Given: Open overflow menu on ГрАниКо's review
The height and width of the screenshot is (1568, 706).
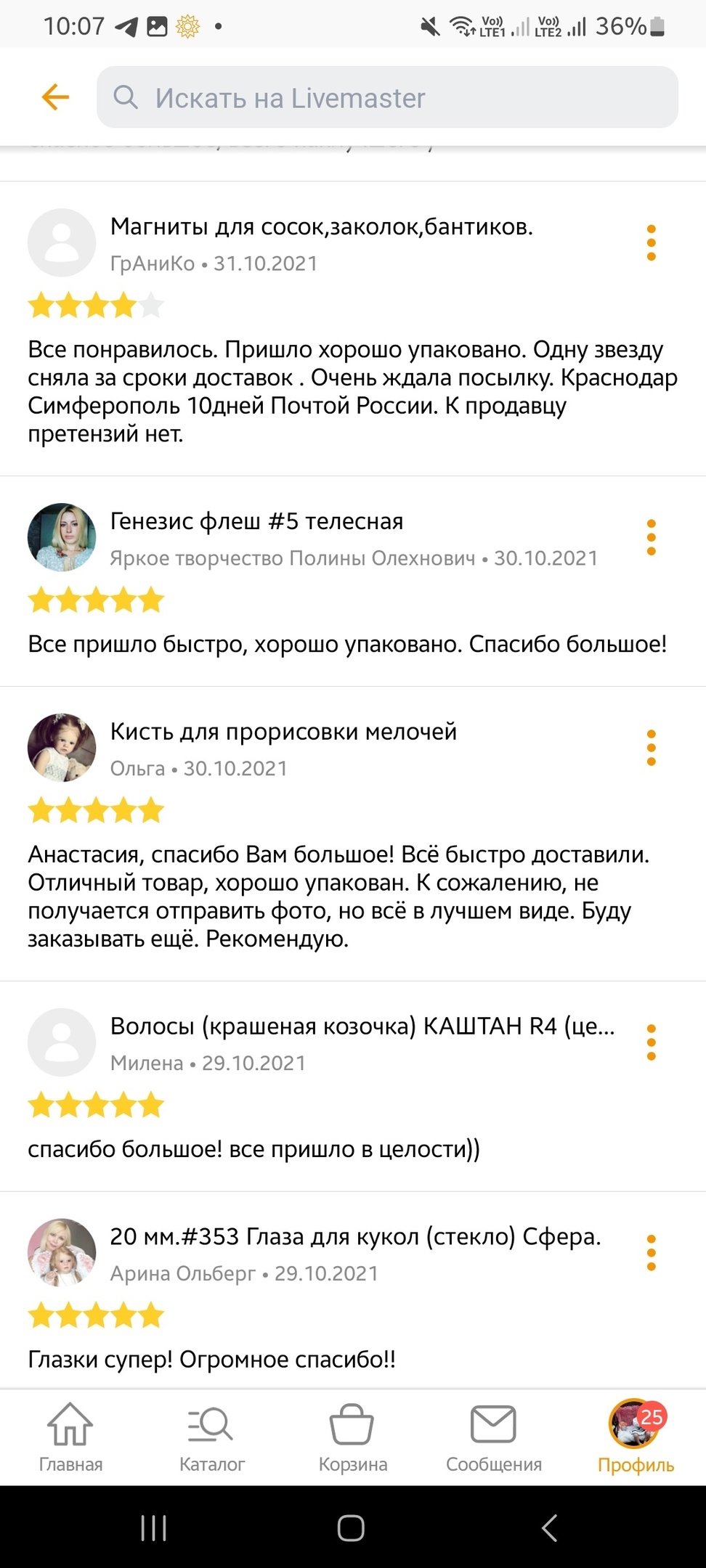Looking at the screenshot, I should pyautogui.click(x=651, y=243).
